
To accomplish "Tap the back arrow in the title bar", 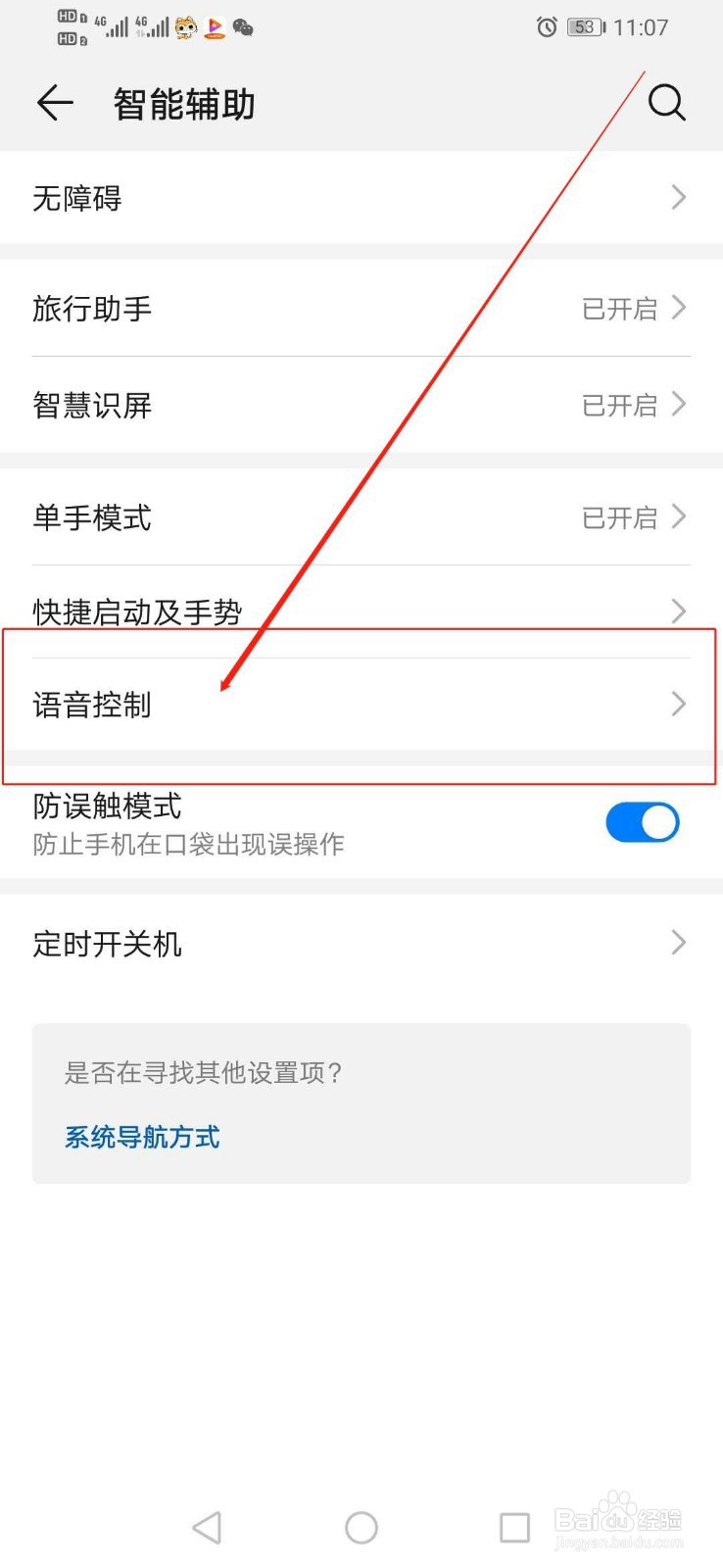I will click(54, 102).
